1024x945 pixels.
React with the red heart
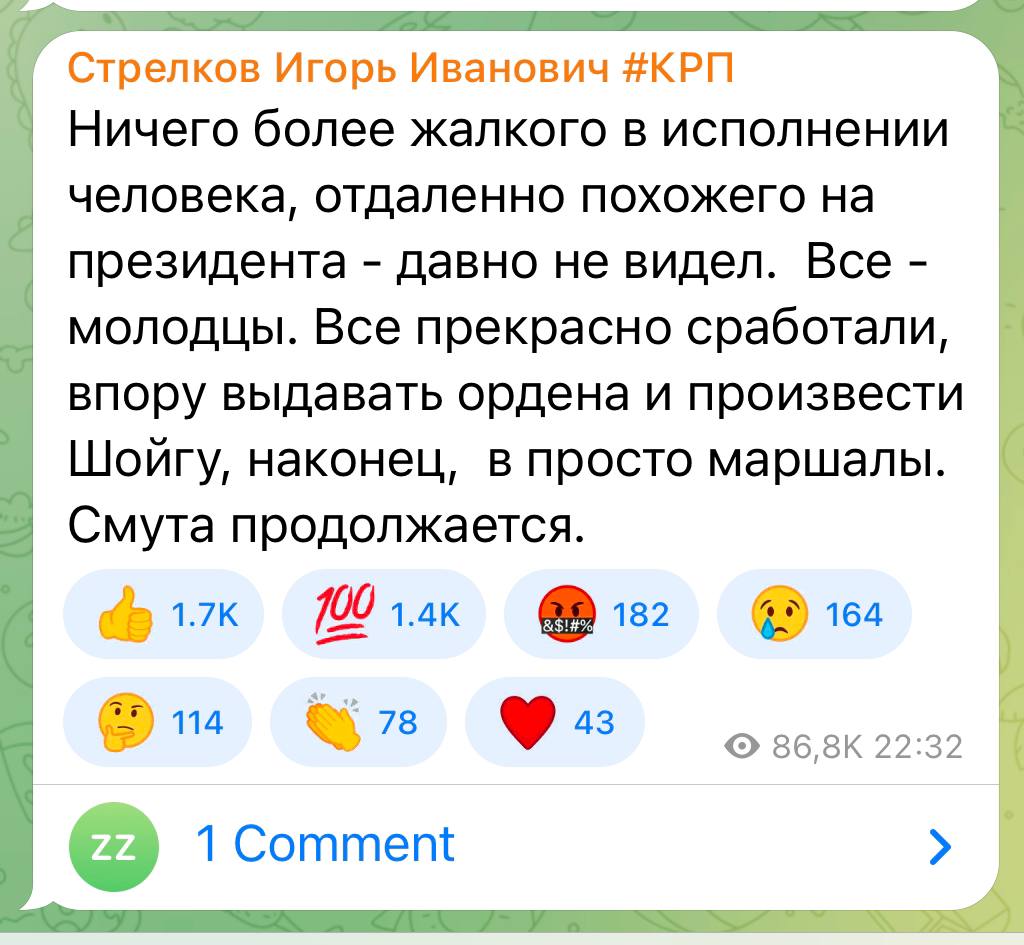(x=554, y=721)
